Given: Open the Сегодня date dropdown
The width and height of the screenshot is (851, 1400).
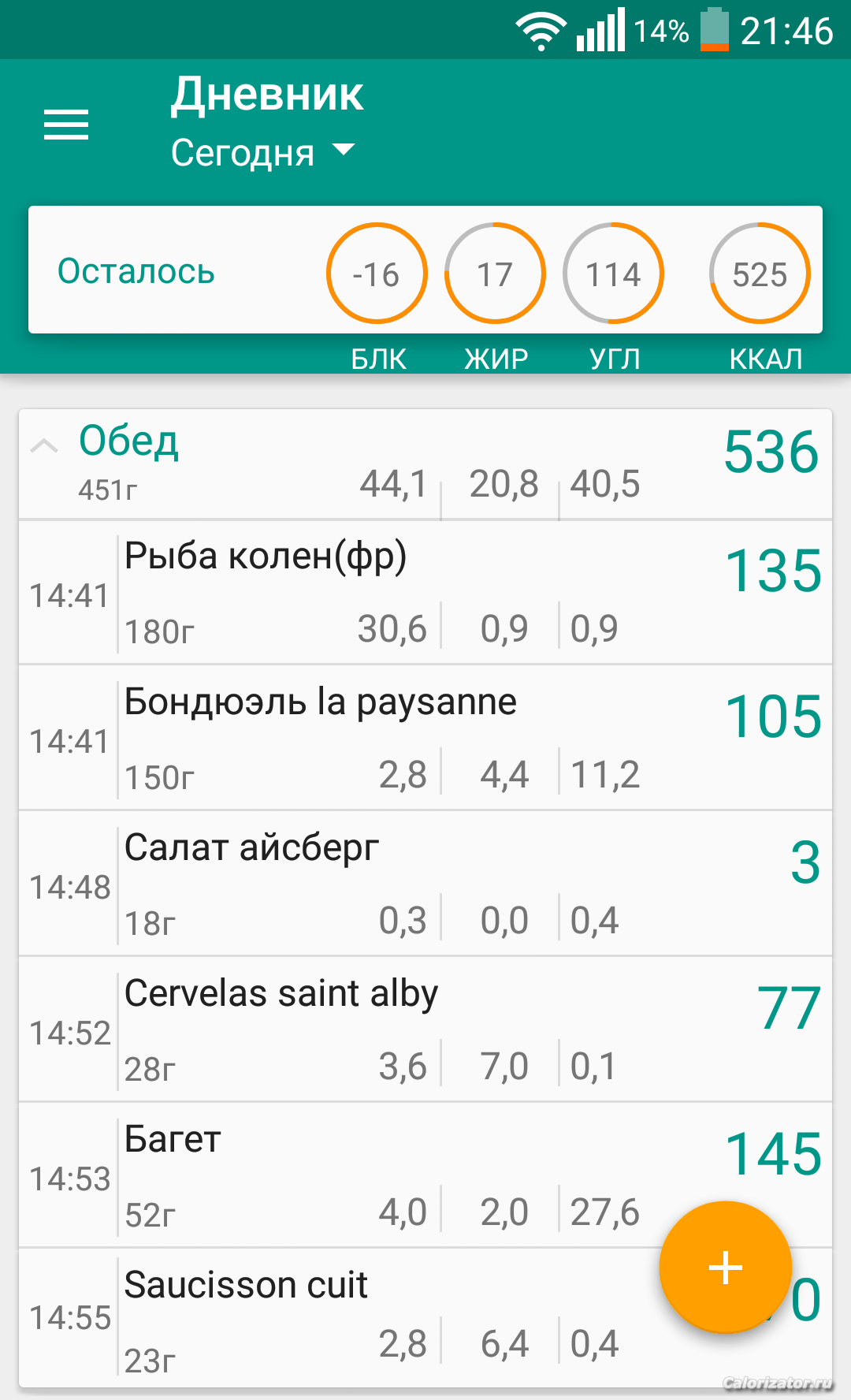Looking at the screenshot, I should click(263, 152).
